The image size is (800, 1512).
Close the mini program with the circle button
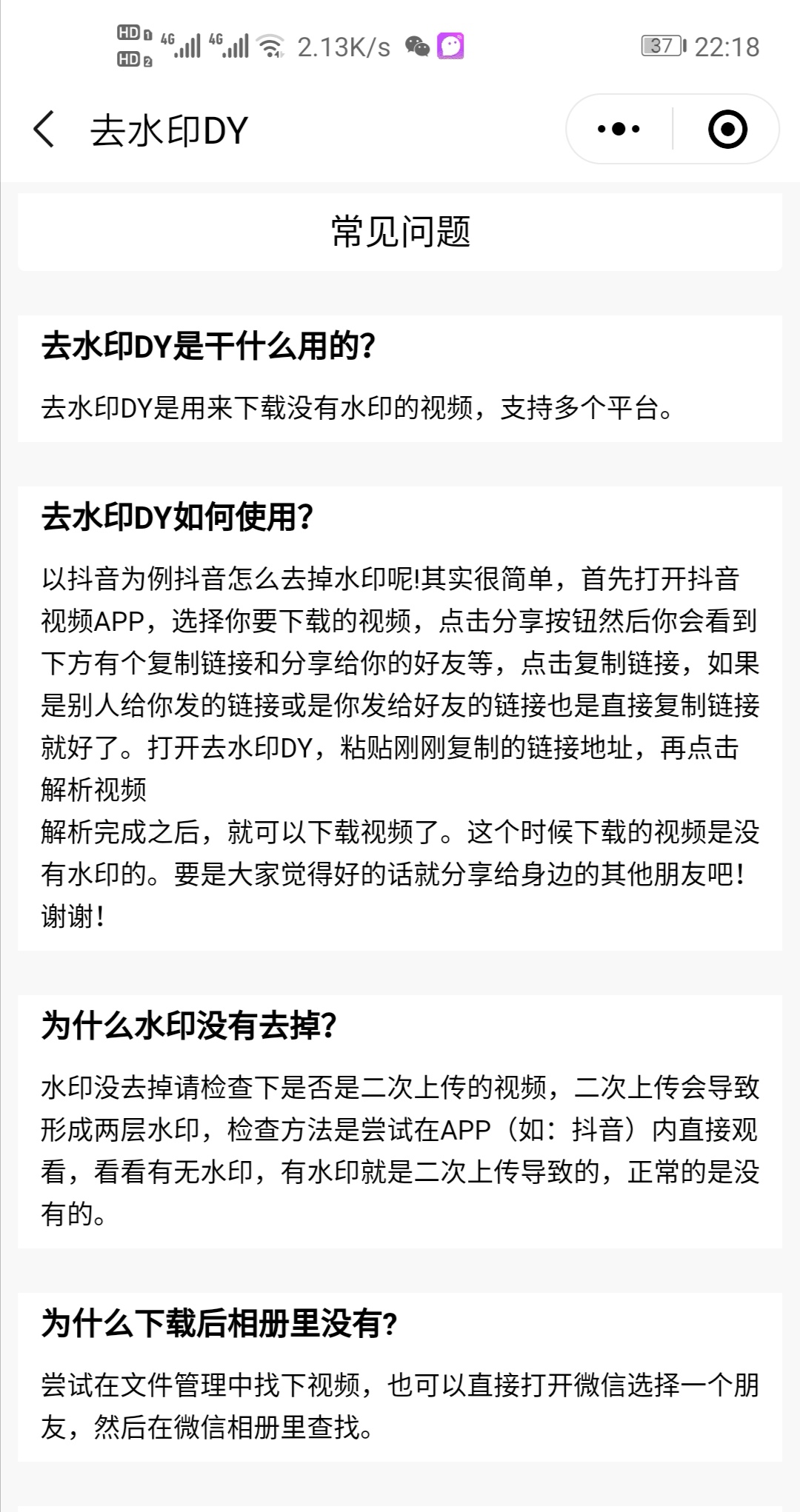pyautogui.click(x=727, y=129)
